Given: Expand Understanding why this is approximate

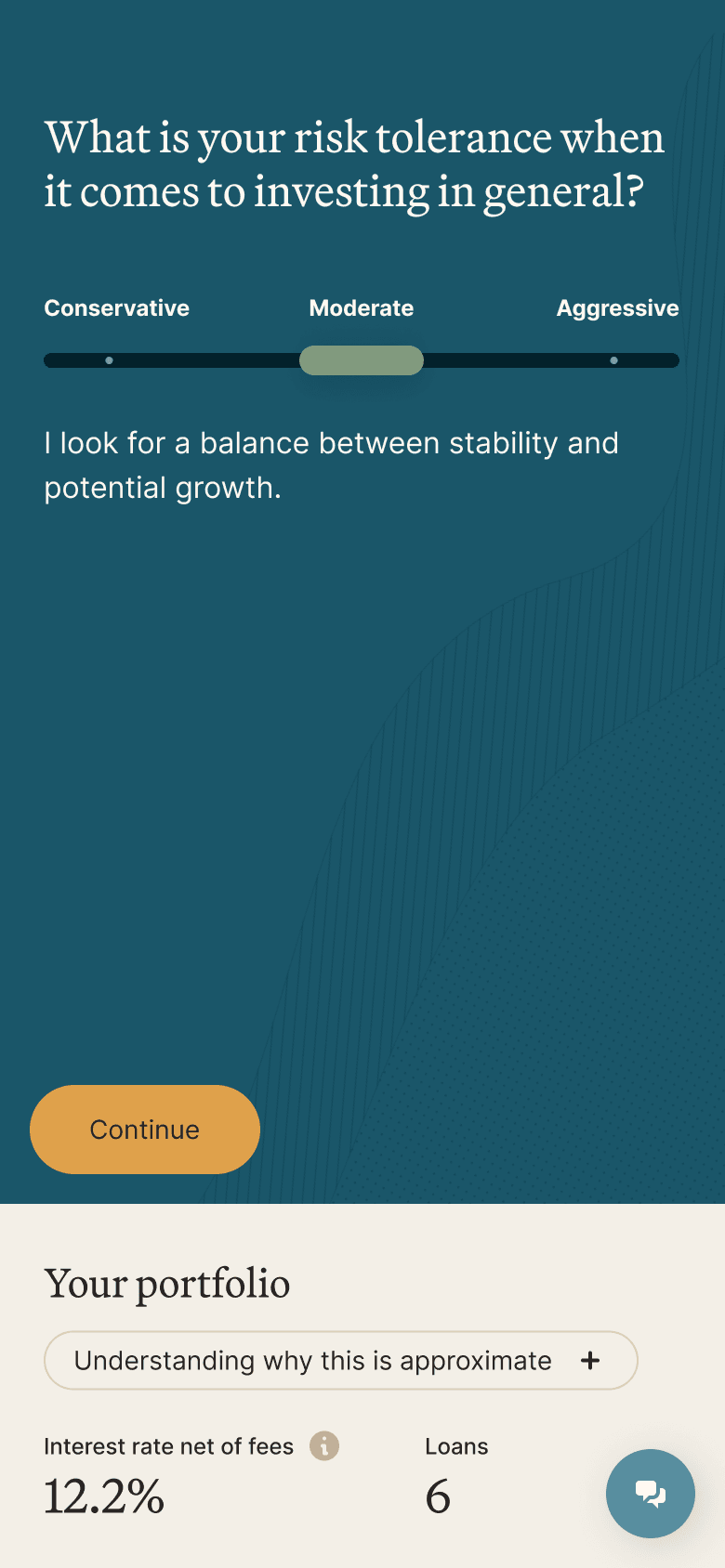Looking at the screenshot, I should click(x=340, y=1361).
